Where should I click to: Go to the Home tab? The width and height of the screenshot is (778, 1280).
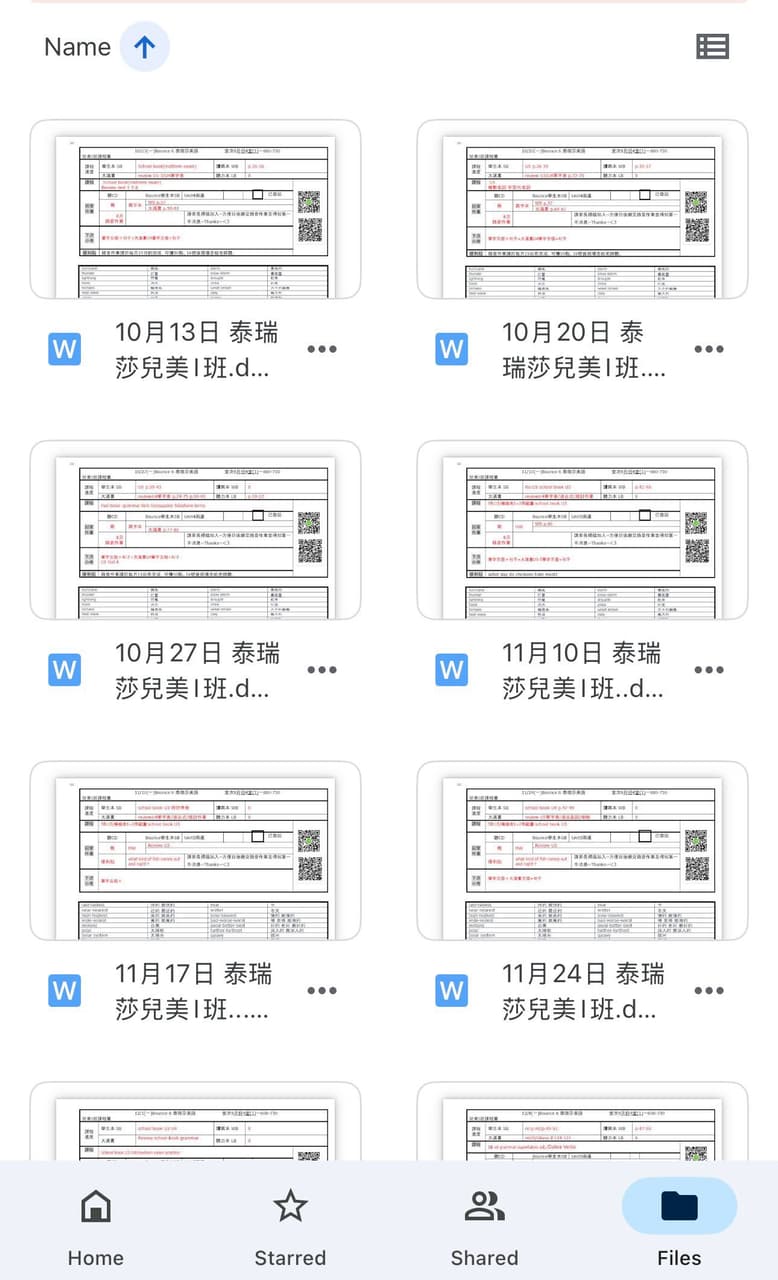96,1226
